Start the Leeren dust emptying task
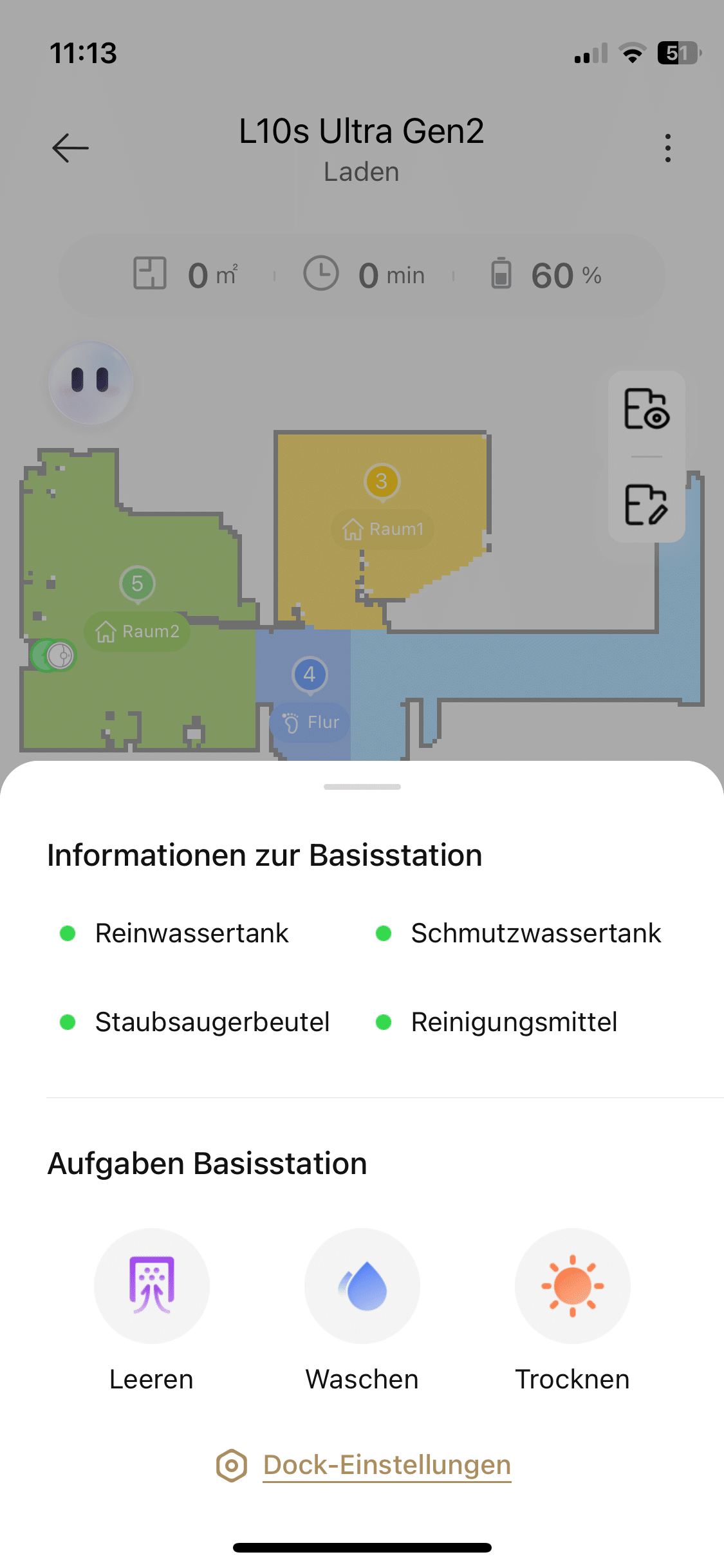This screenshot has width=724, height=1568. point(152,1286)
